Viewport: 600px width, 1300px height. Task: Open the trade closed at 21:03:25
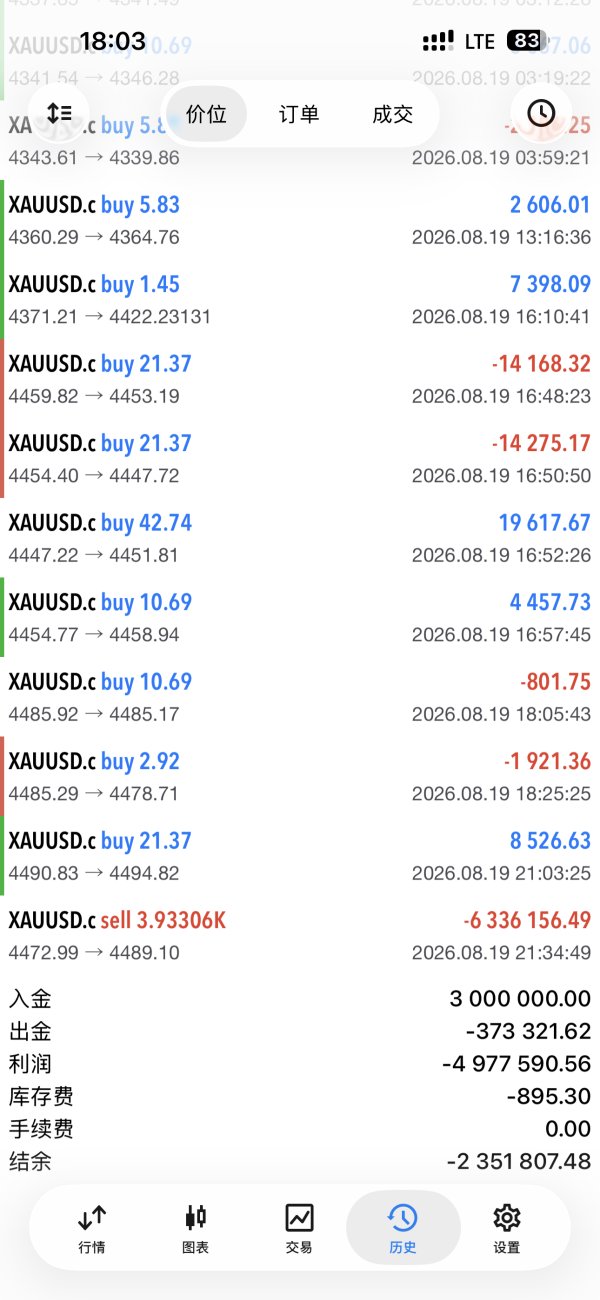(x=300, y=856)
